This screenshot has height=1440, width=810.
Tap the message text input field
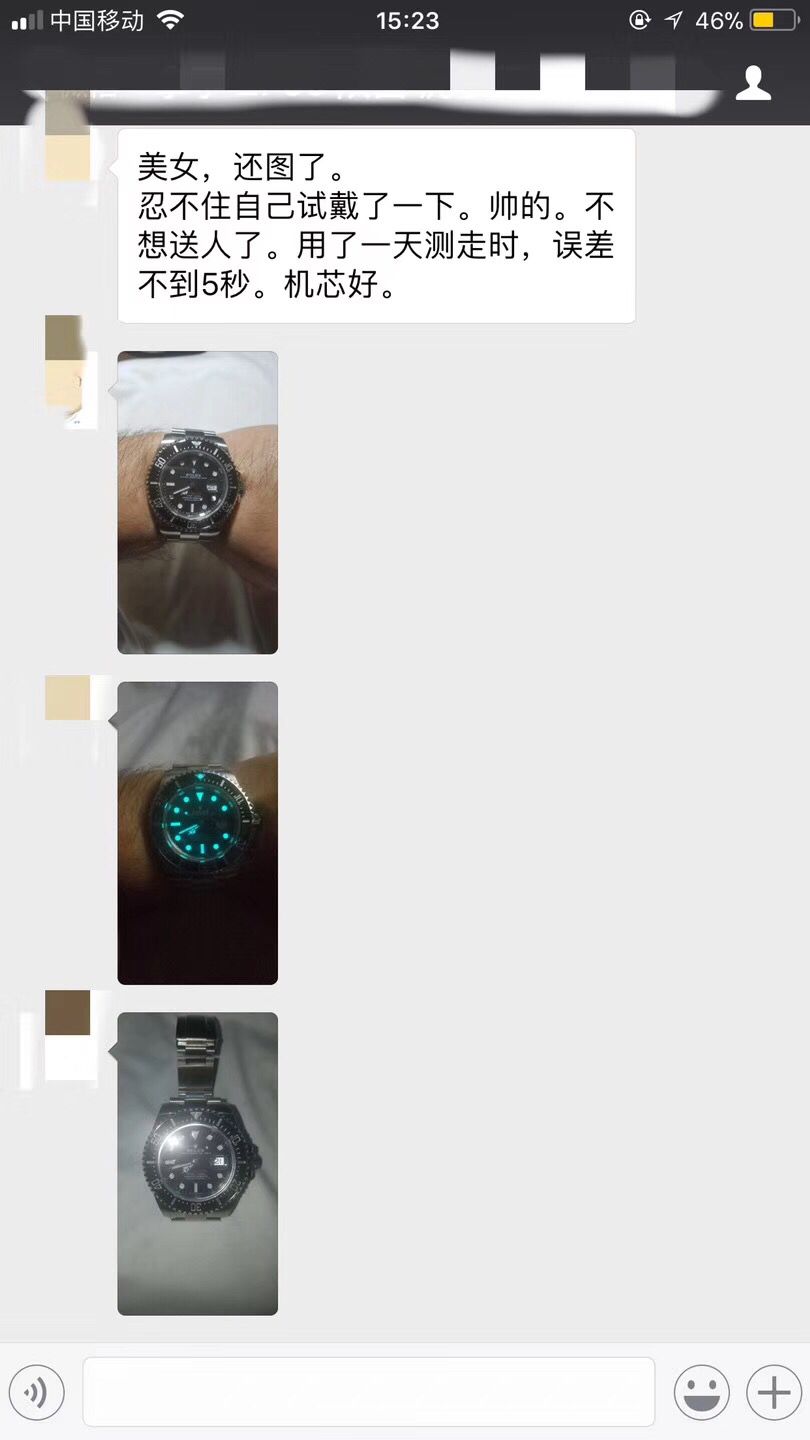click(368, 1391)
